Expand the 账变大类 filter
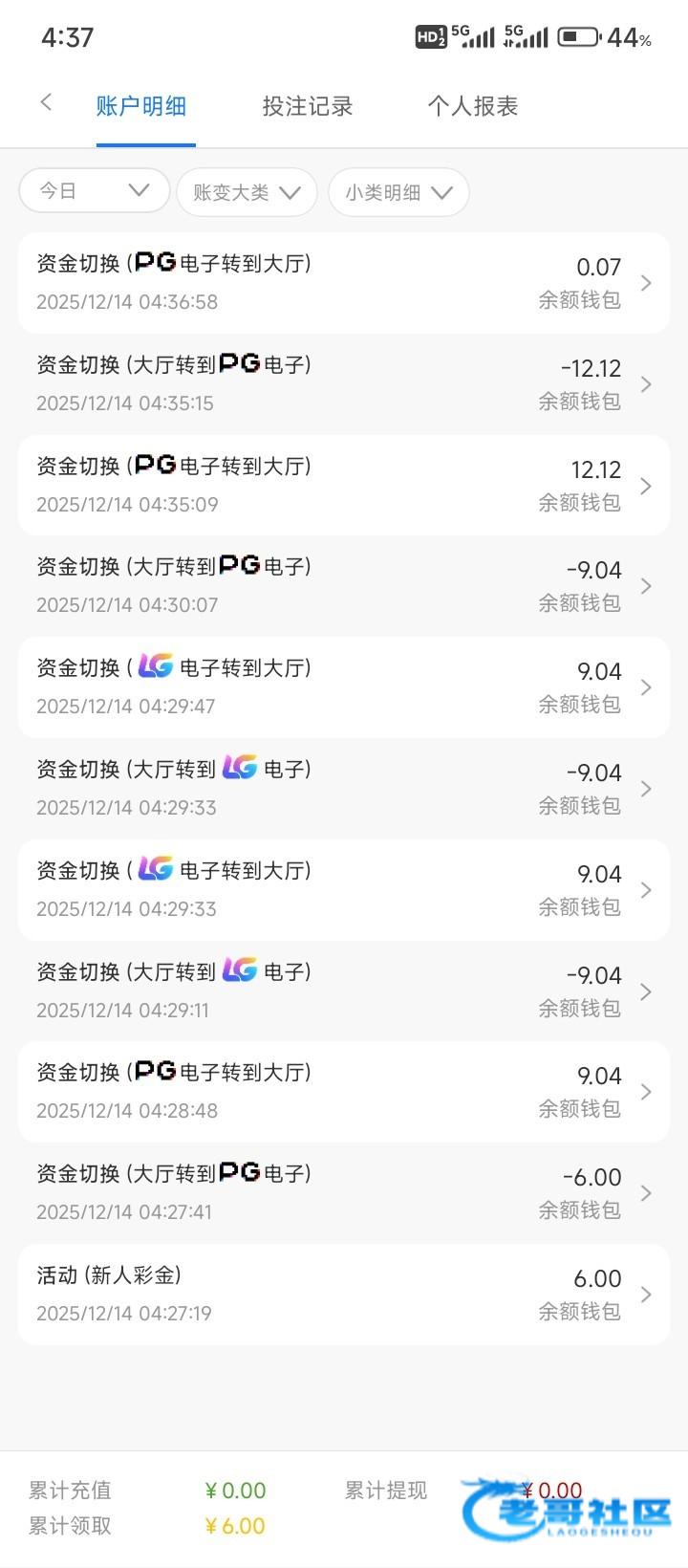Viewport: 688px width, 1568px height. pos(247,192)
